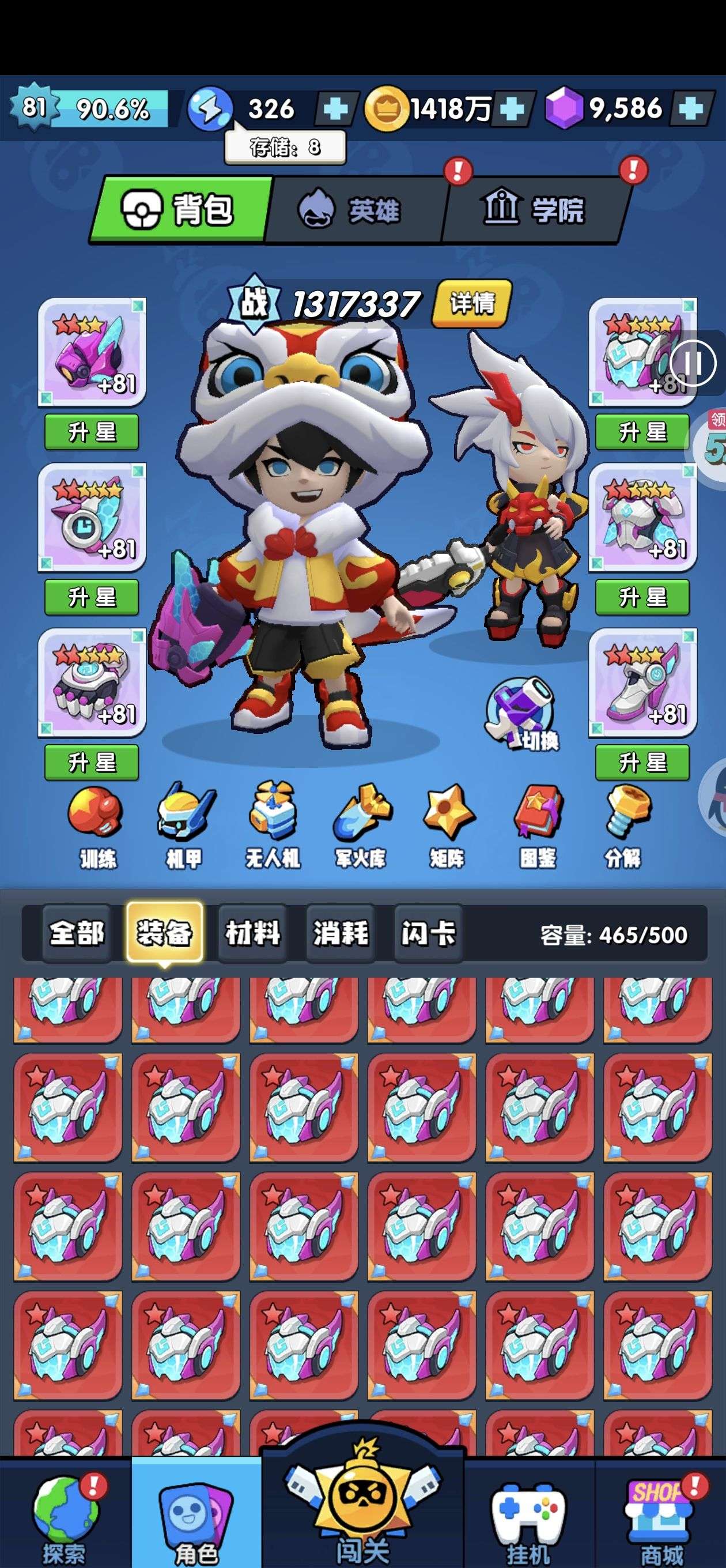Filter inventory by 消耗 consumables

click(x=340, y=933)
